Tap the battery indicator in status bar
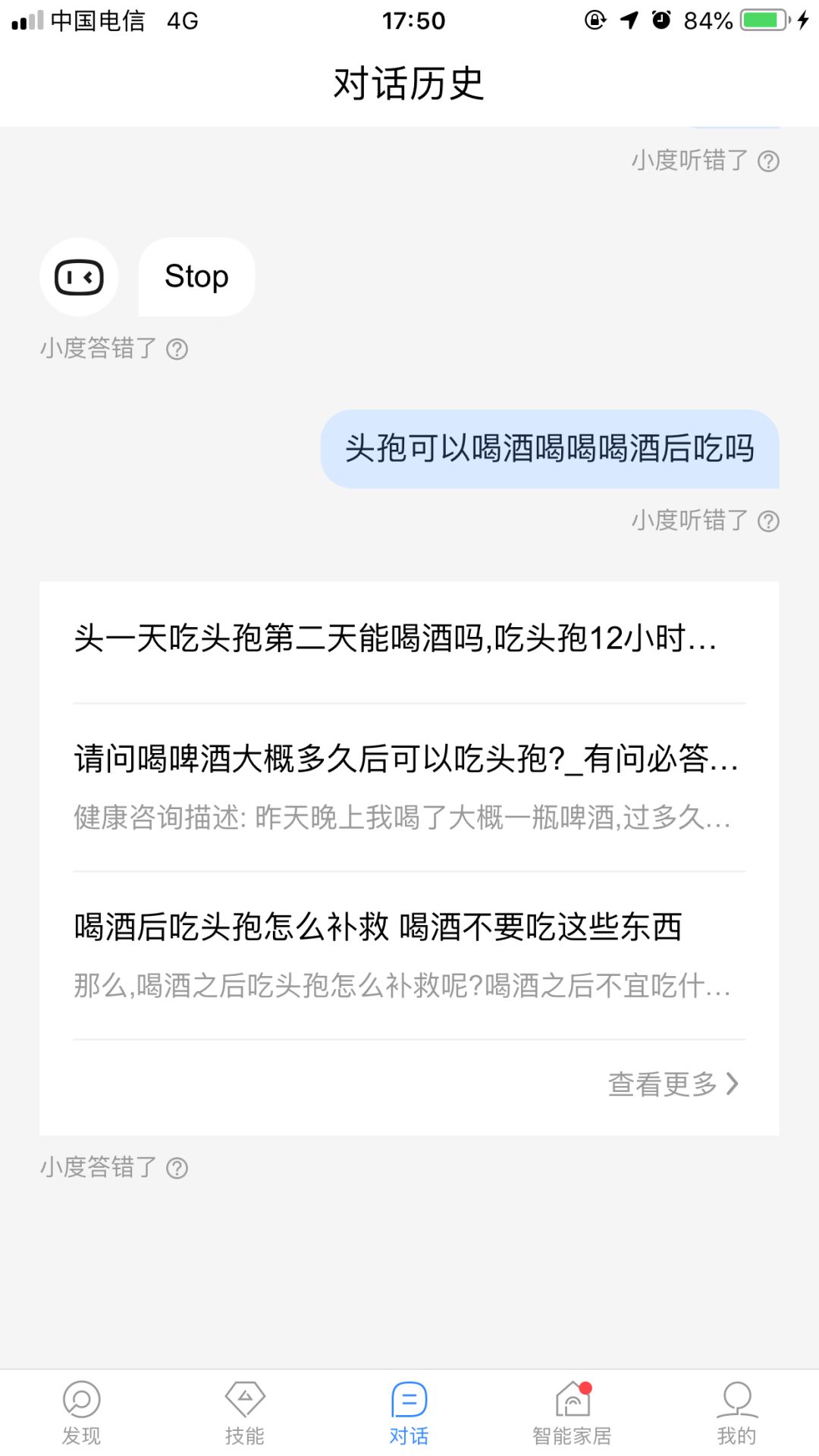 (761, 20)
